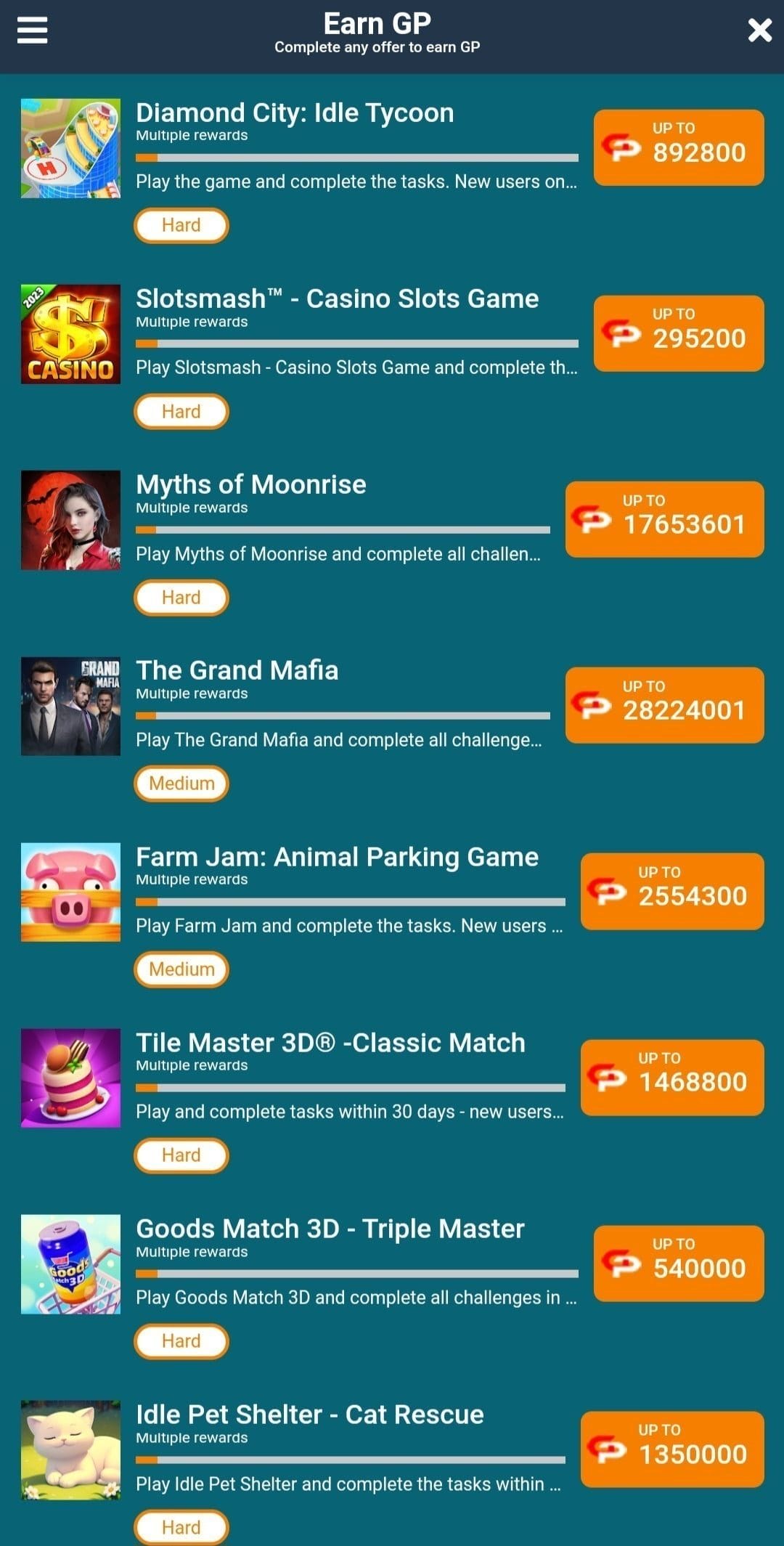The image size is (784, 1546).
Task: Select the 1350000 GP reward button
Action: point(672,1449)
